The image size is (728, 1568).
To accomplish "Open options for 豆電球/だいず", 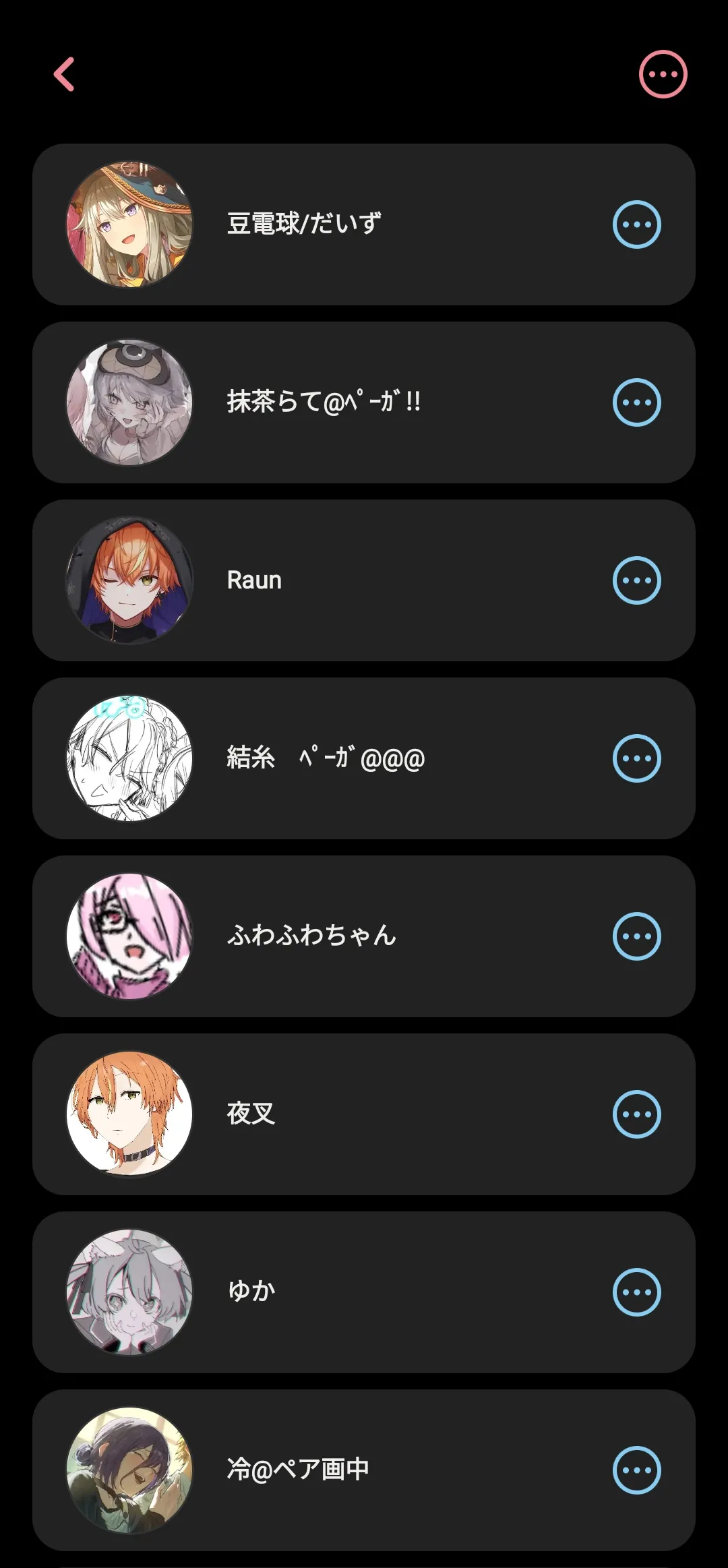I will click(x=636, y=224).
